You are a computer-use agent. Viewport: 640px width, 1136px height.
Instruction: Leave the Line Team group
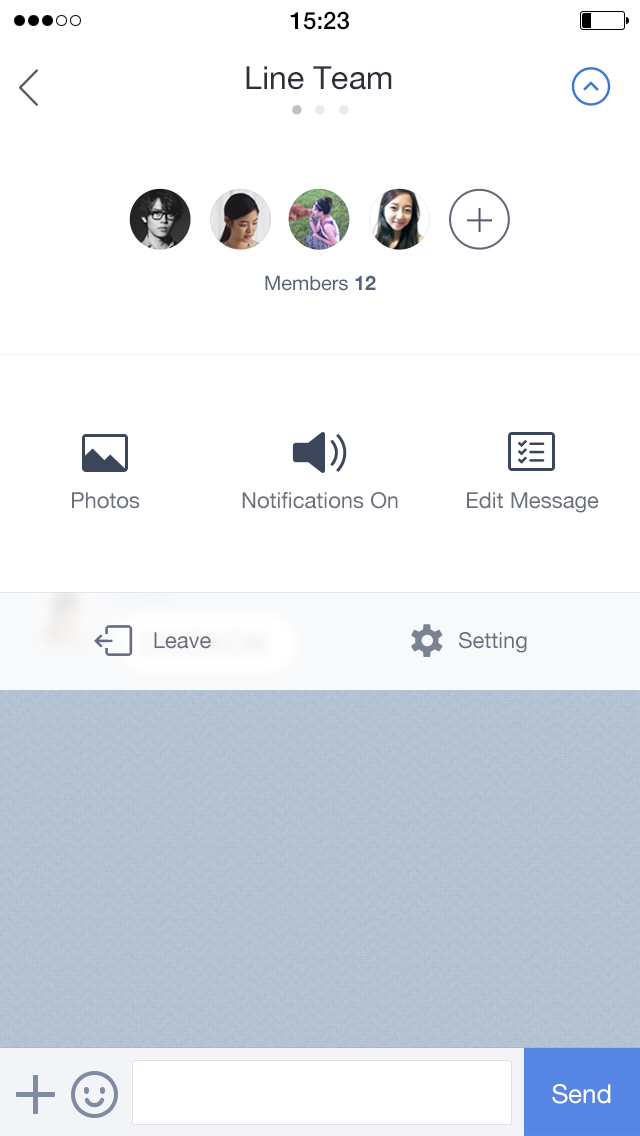pyautogui.click(x=153, y=640)
